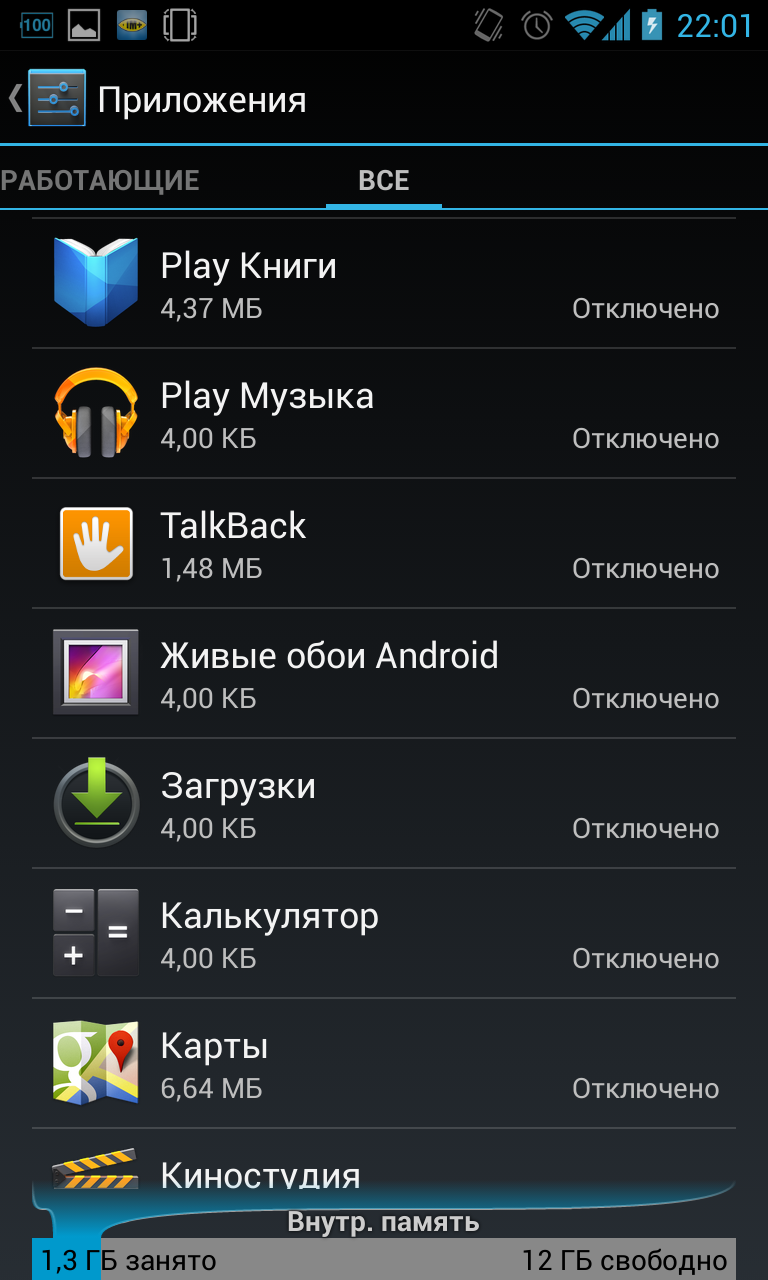Image resolution: width=768 pixels, height=1280 pixels.
Task: Open the Карты app entry
Action: coord(384,1063)
